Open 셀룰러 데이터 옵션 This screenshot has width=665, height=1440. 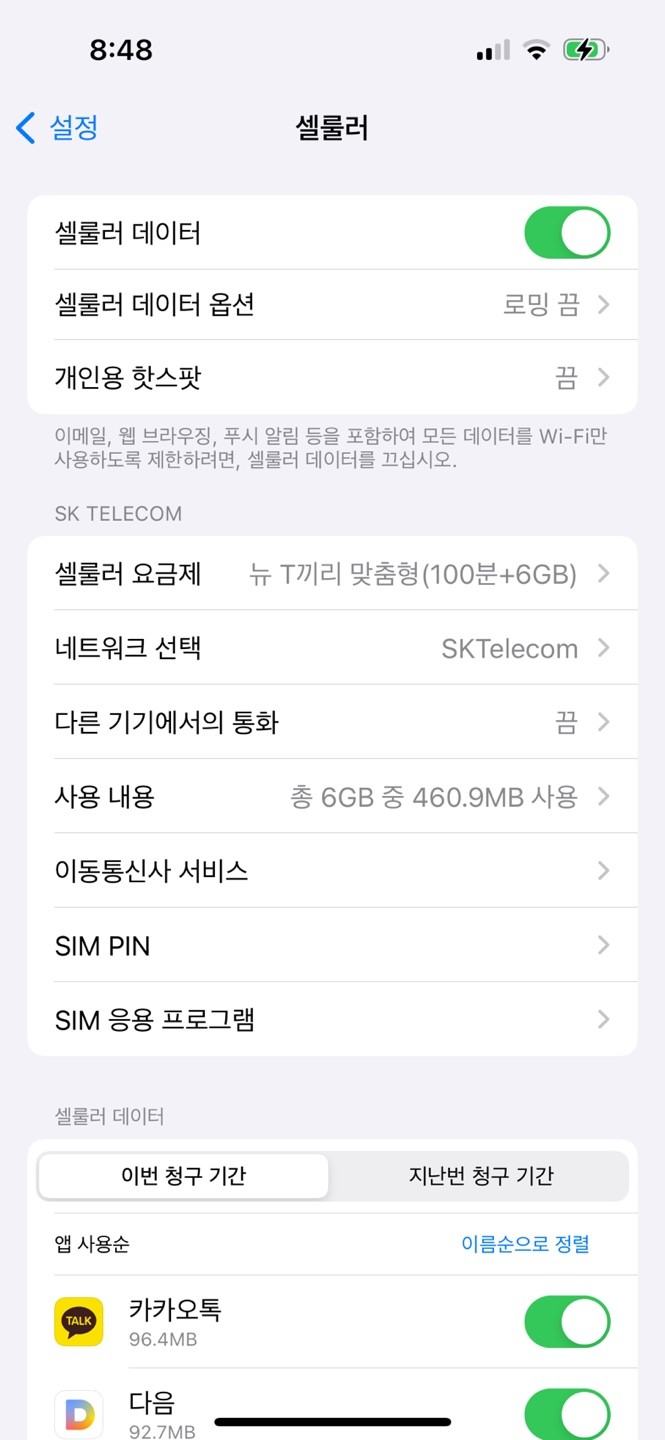point(332,304)
